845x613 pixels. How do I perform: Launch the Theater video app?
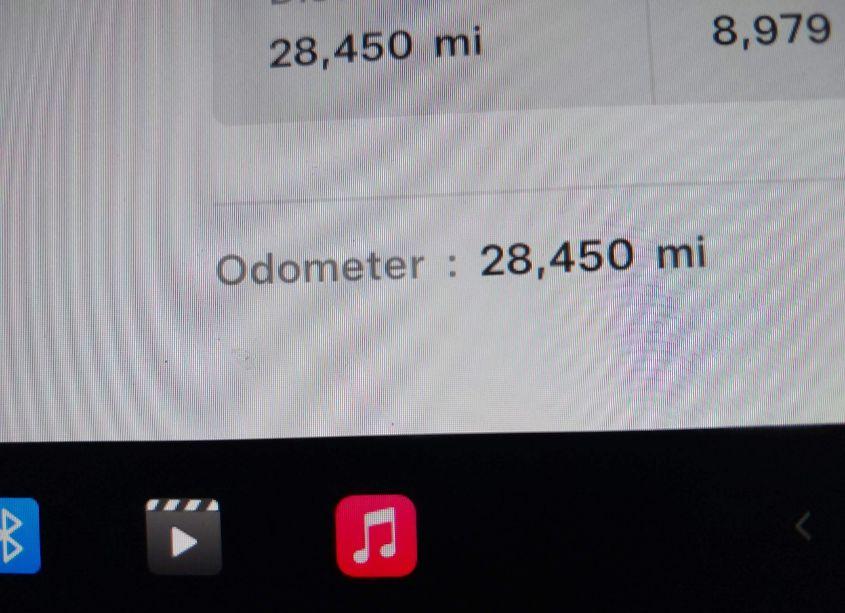coord(184,537)
